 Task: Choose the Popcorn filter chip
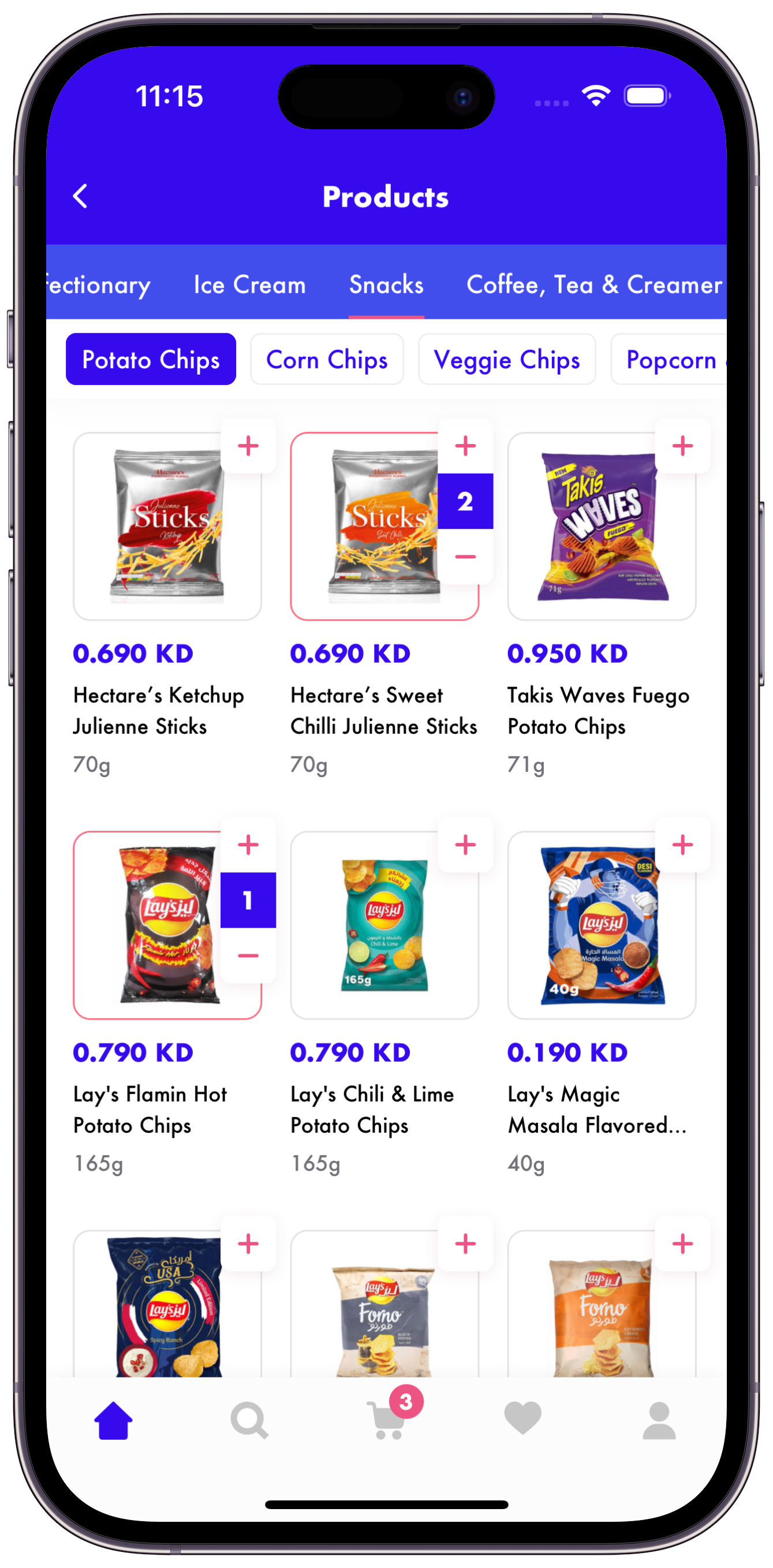670,360
